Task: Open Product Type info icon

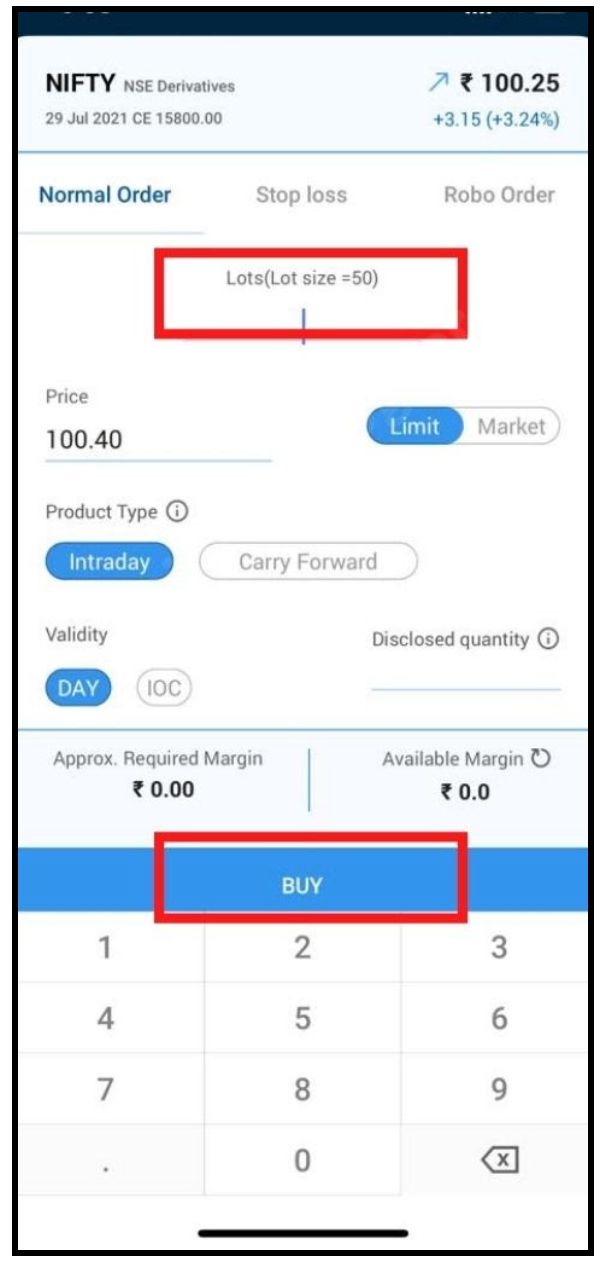Action: tap(178, 512)
